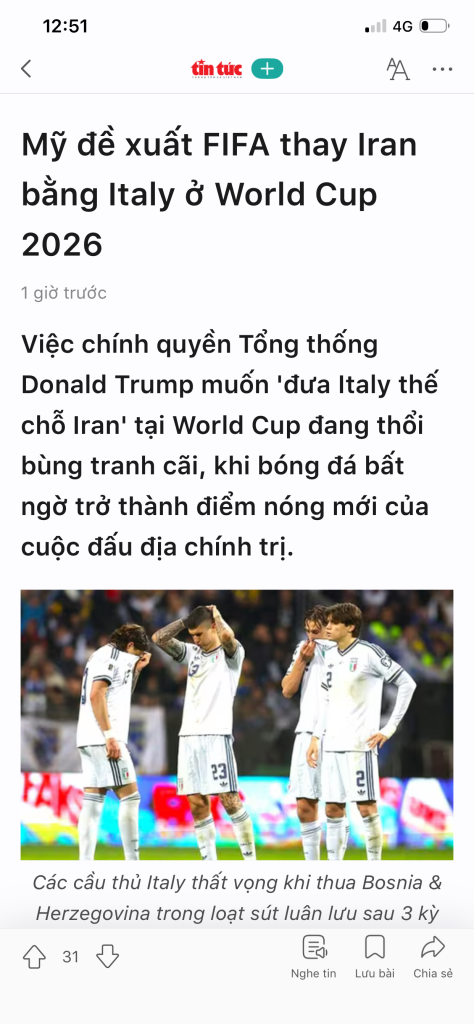Upvote this article
The height and width of the screenshot is (1024, 474).
[x=35, y=957]
